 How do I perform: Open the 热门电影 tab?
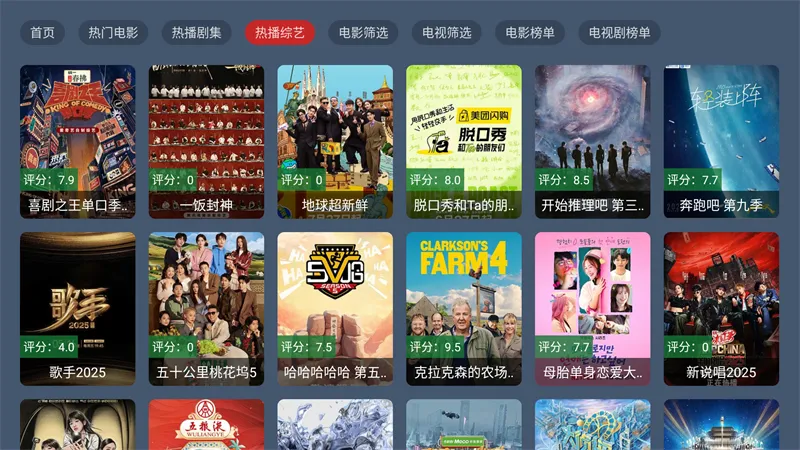click(x=113, y=33)
